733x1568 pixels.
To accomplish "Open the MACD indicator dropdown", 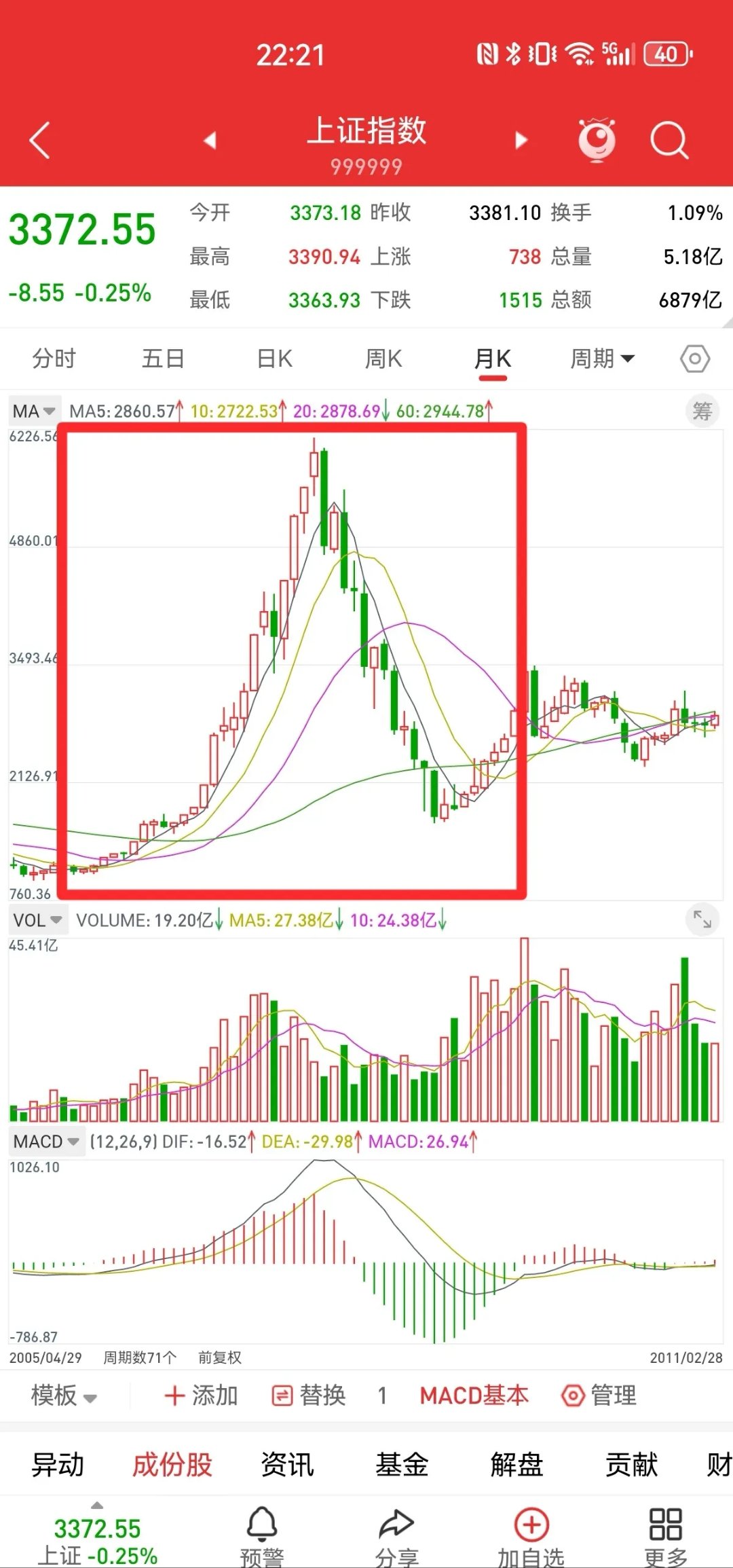I will click(x=46, y=1141).
